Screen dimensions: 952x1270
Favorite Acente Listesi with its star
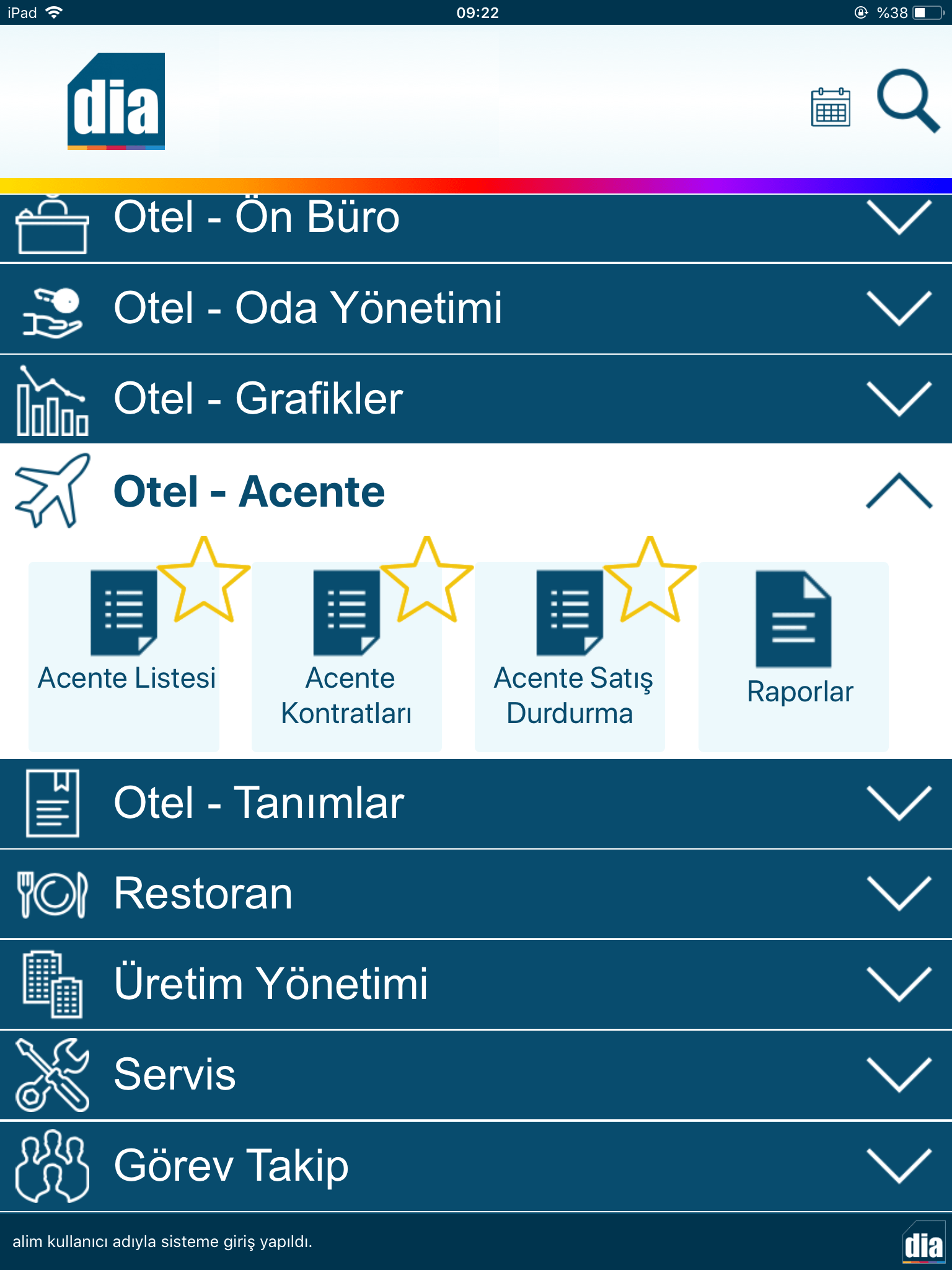[x=203, y=580]
